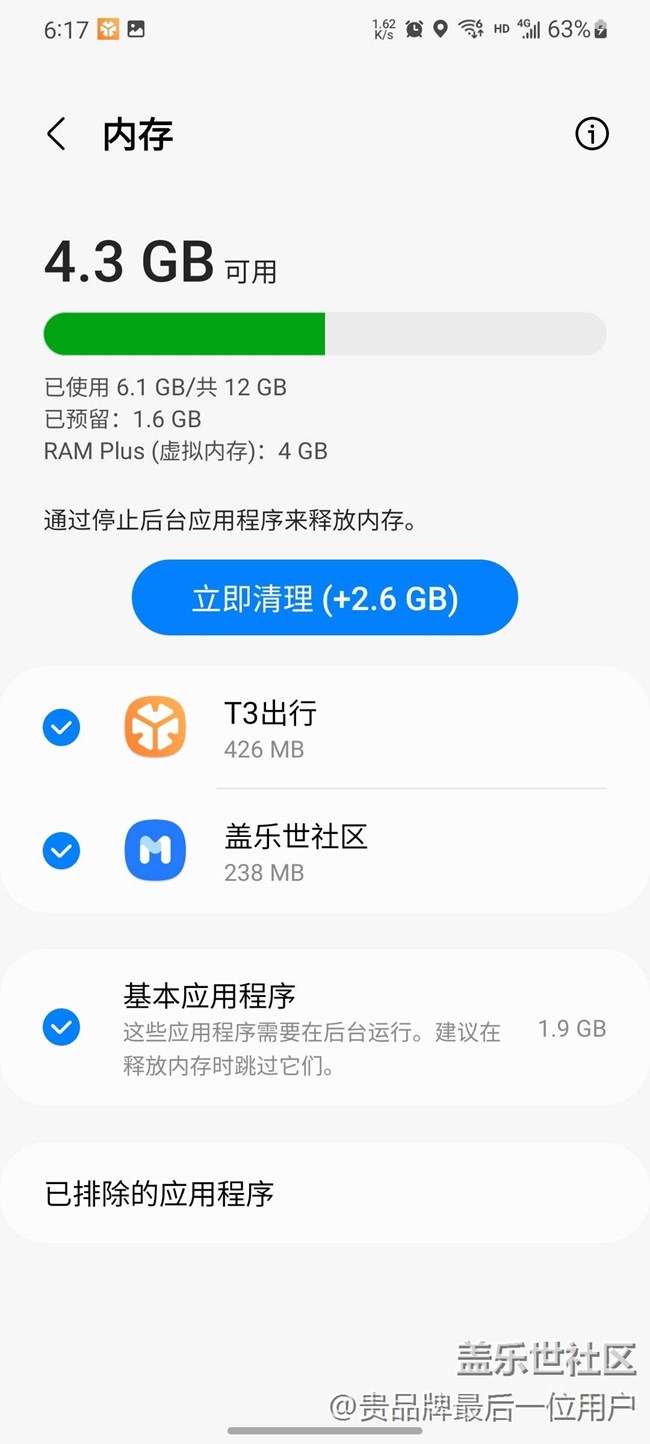
Task: Go back from the 内存 screen
Action: pyautogui.click(x=56, y=134)
